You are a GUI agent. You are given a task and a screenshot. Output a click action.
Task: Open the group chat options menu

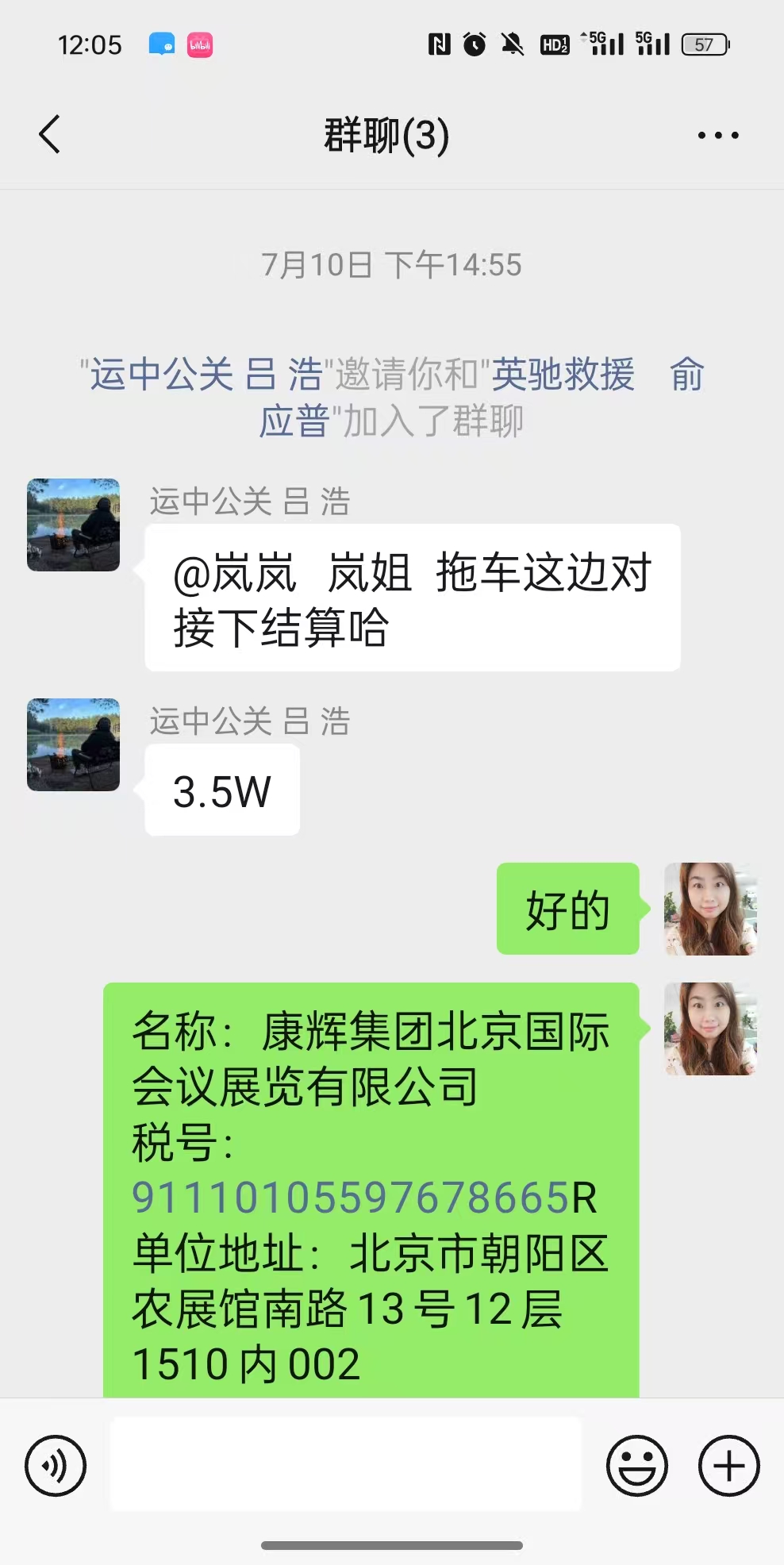point(717,136)
